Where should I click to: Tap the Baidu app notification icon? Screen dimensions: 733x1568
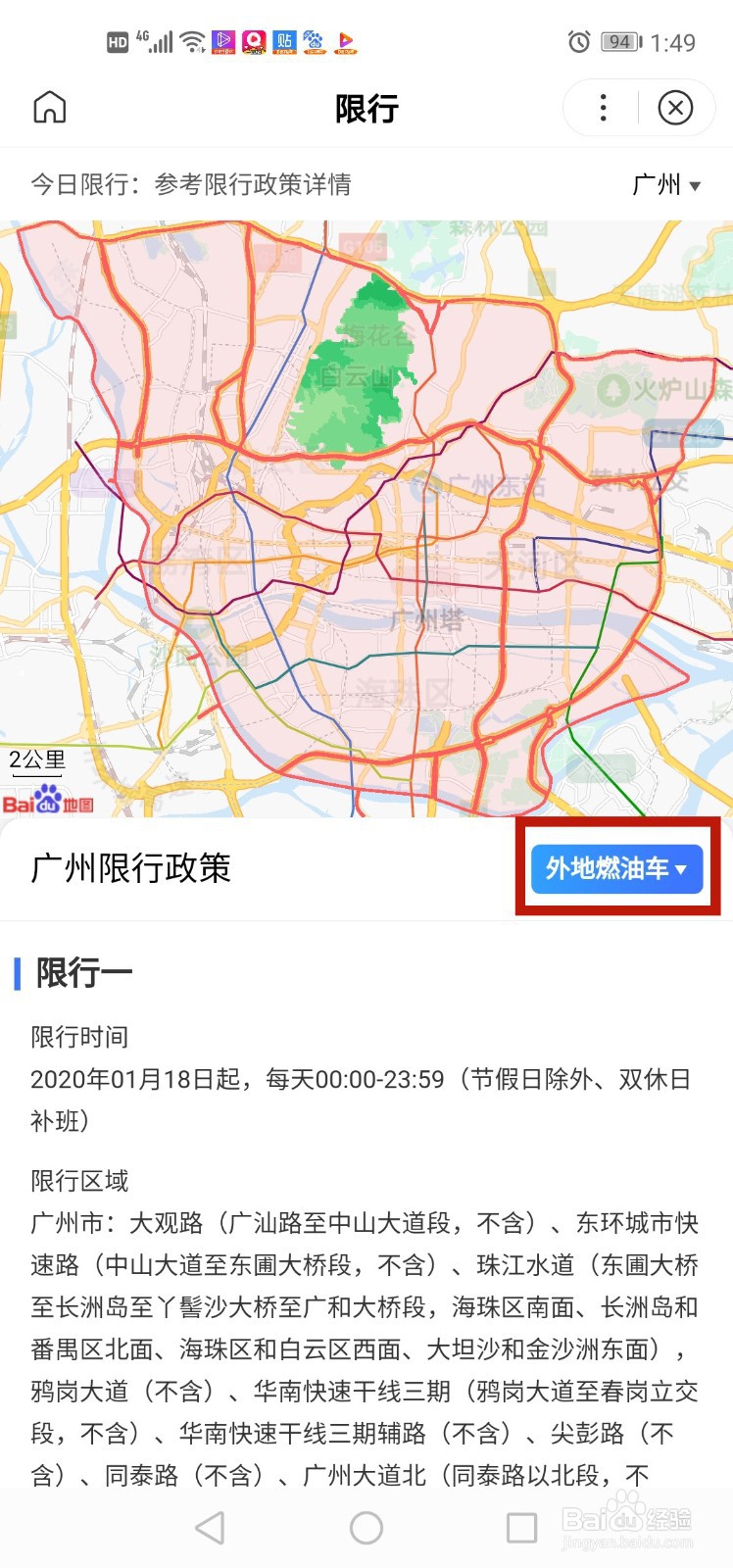pos(314,41)
